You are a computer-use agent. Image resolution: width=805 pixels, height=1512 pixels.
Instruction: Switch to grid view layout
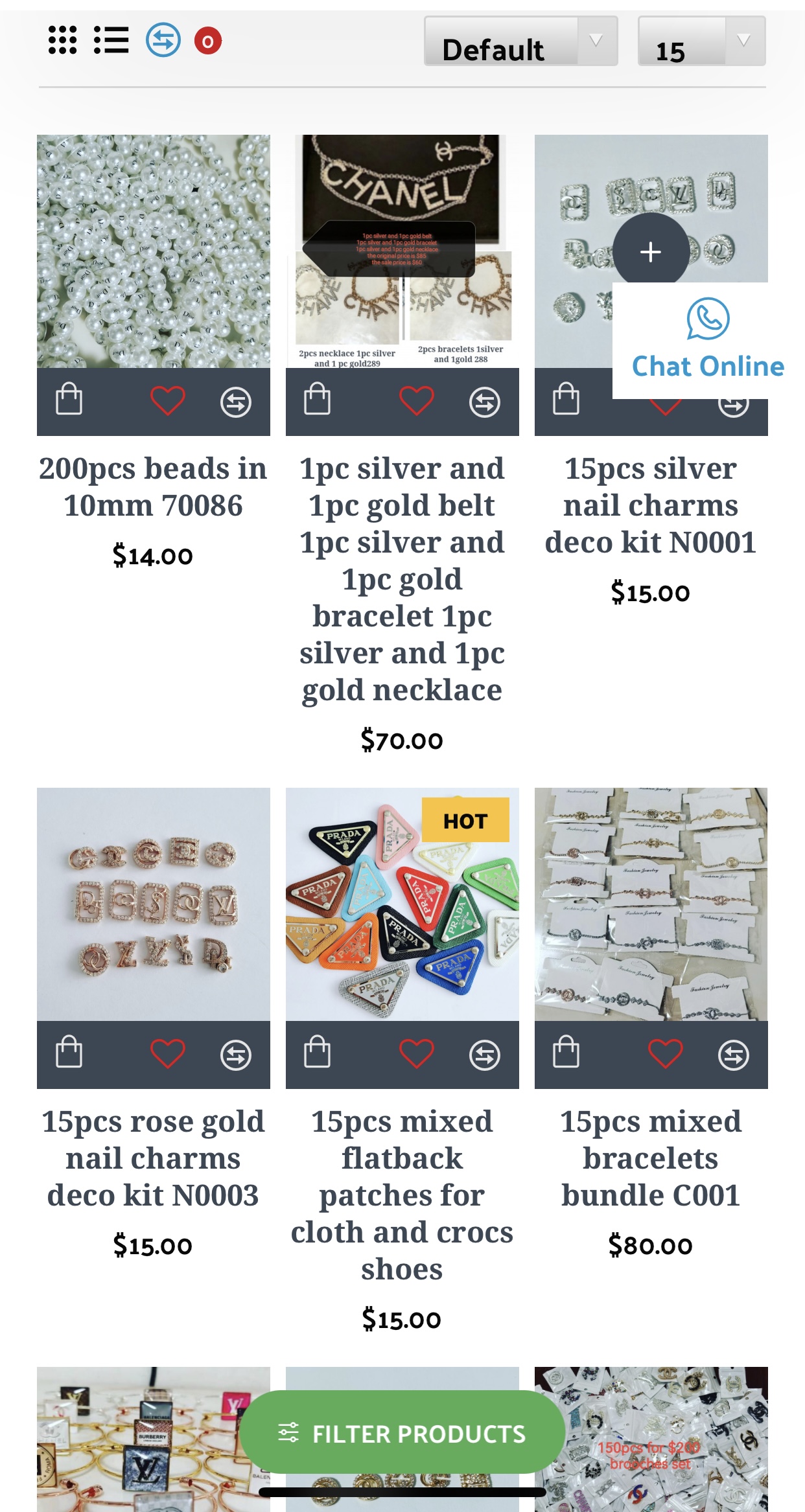point(63,40)
